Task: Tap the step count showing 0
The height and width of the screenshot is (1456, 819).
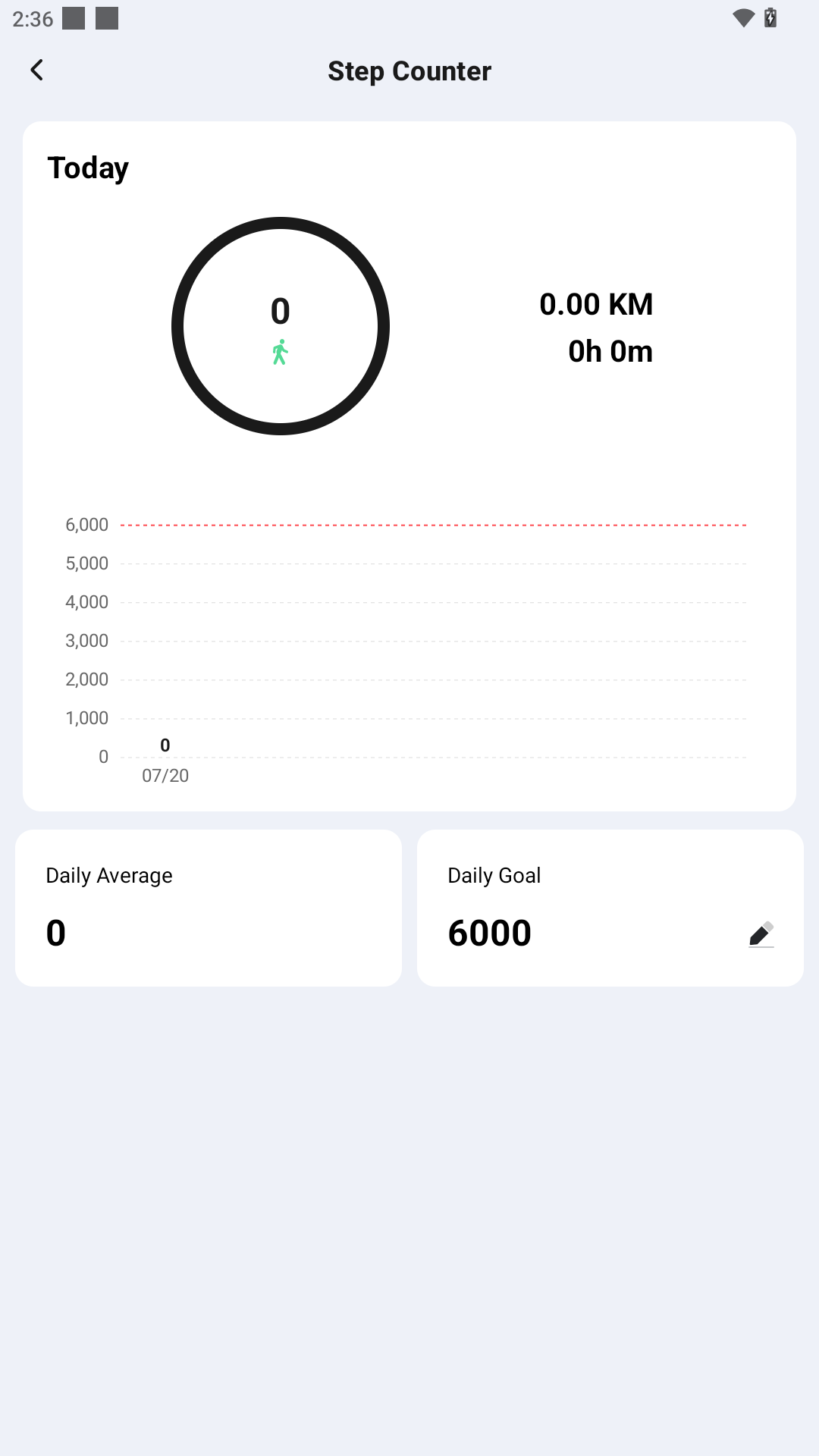Action: pyautogui.click(x=281, y=309)
